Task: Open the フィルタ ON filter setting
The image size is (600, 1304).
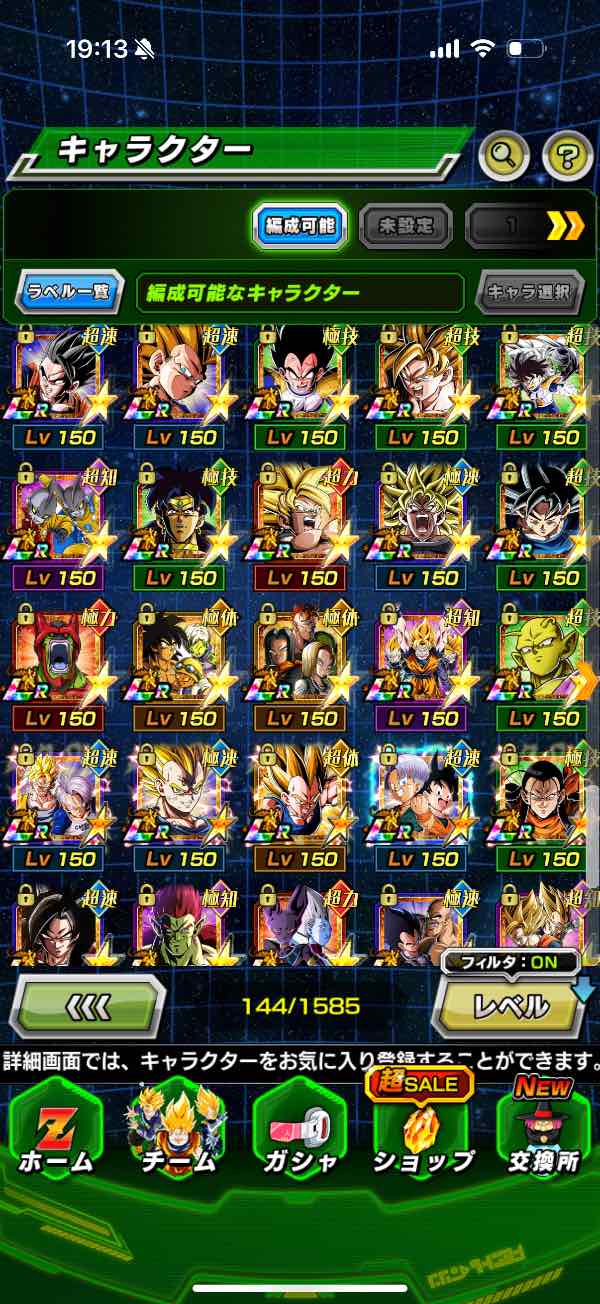Action: click(511, 964)
